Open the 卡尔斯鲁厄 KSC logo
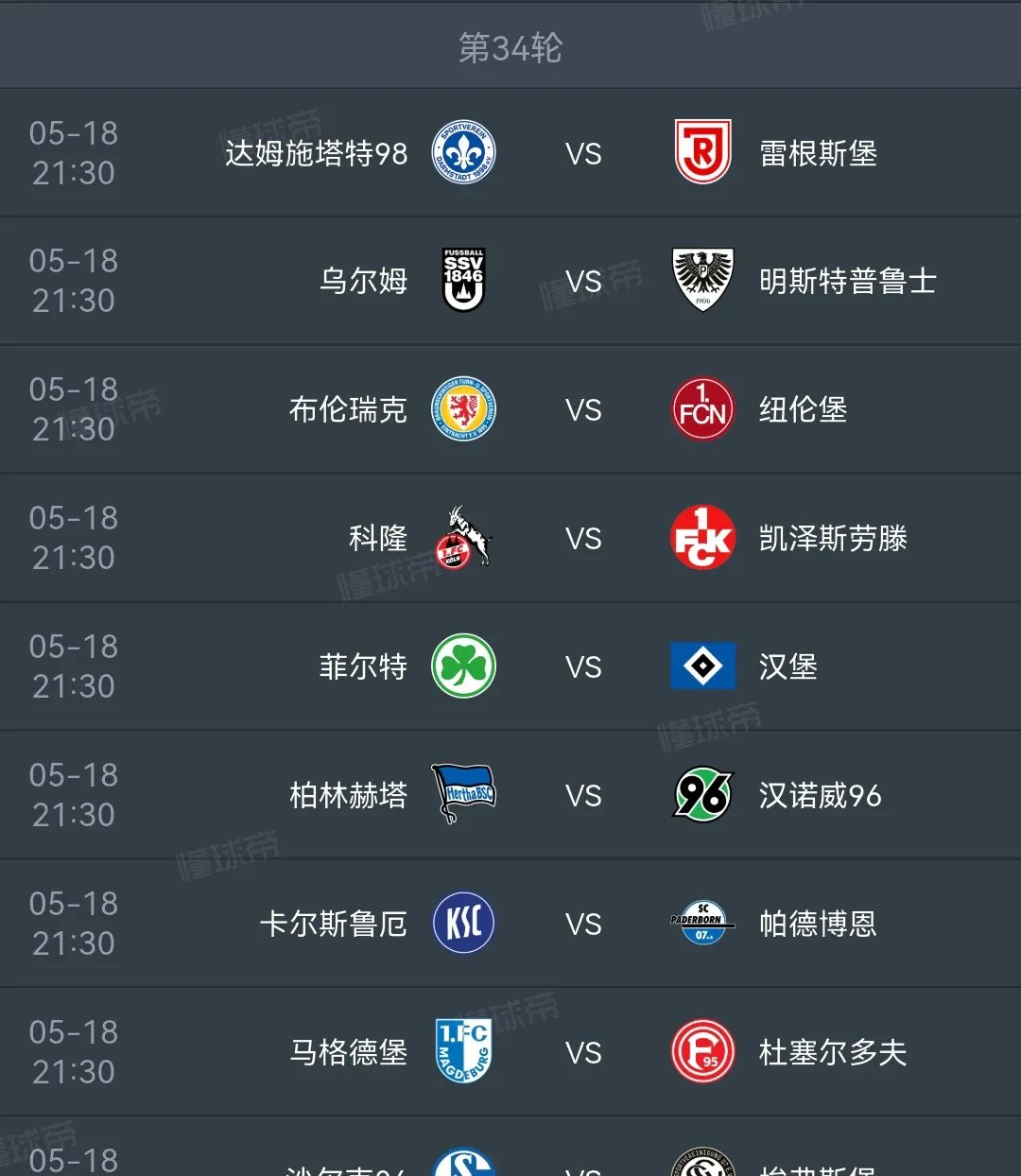The width and height of the screenshot is (1021, 1176). 462,924
